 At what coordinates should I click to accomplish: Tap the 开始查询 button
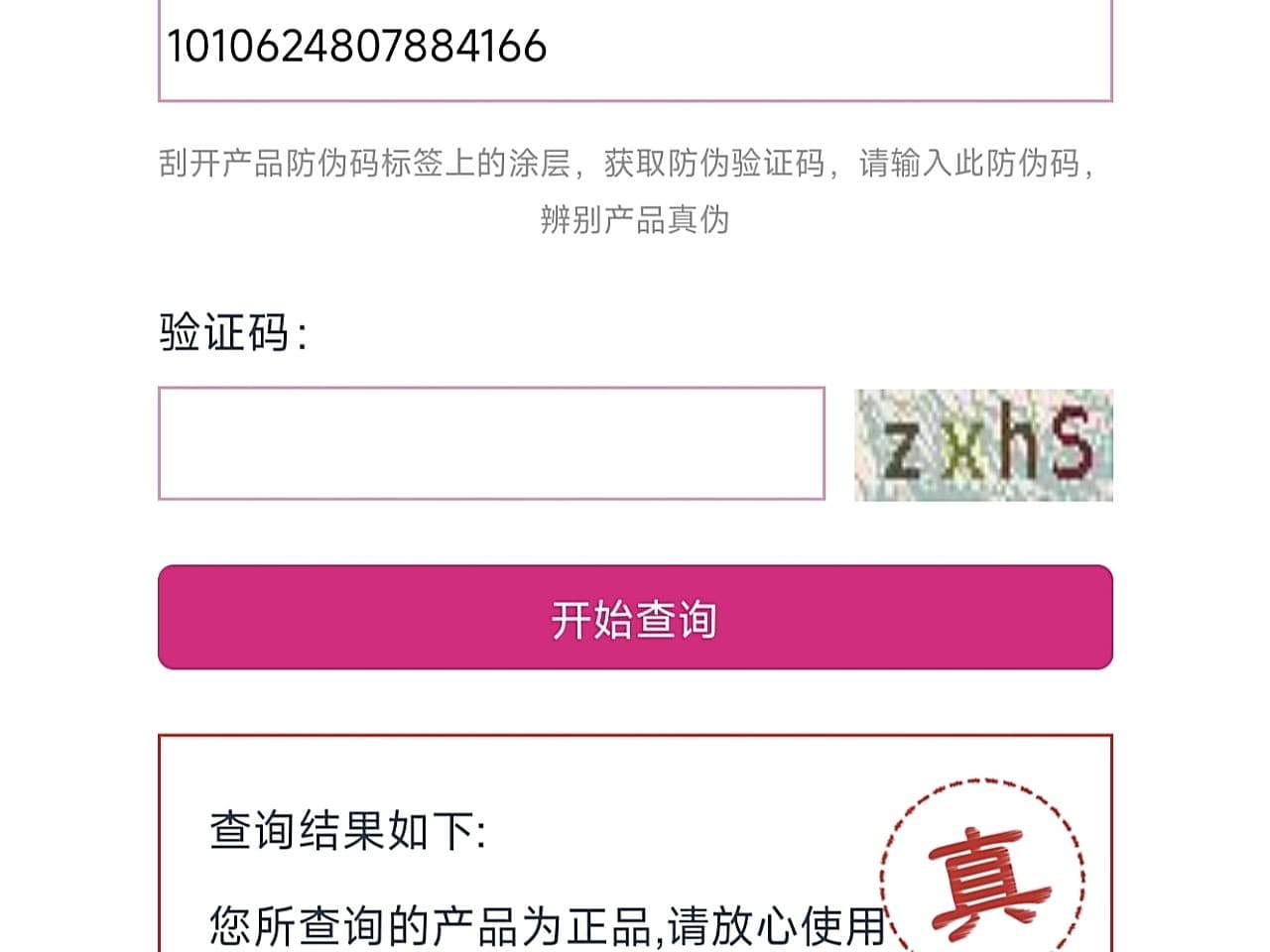pos(635,617)
